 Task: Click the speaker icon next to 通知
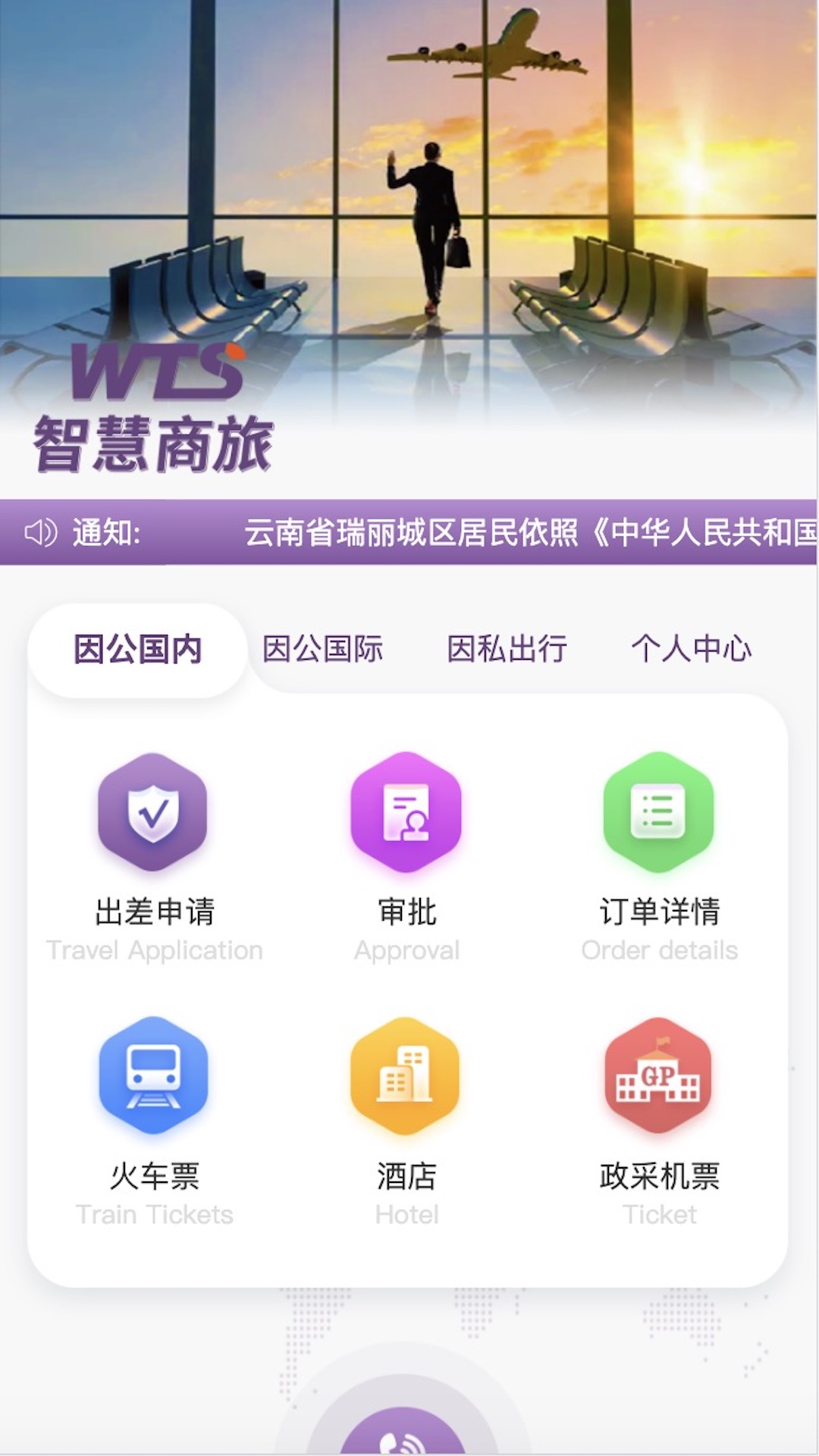42,533
